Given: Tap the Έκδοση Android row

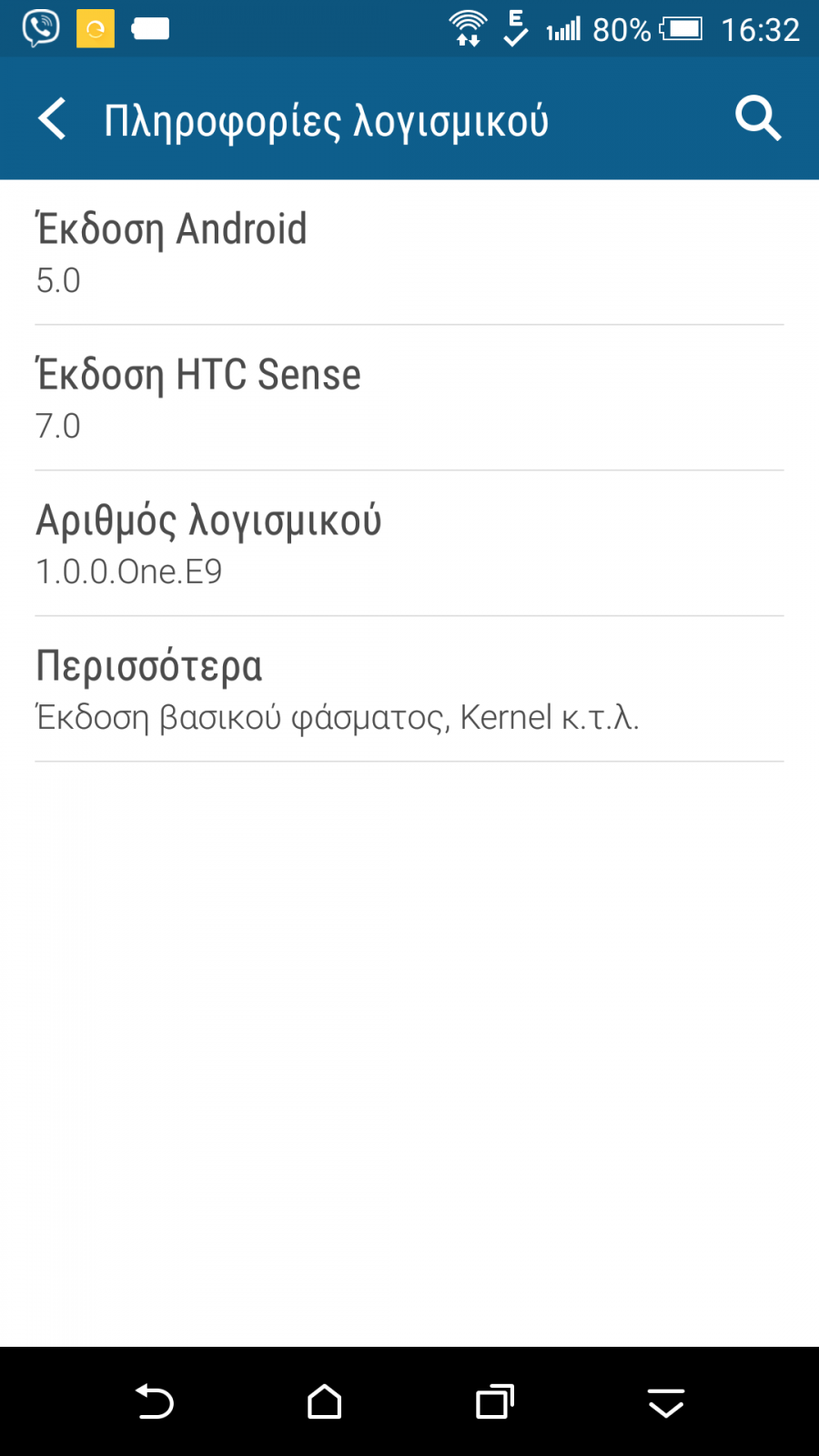Looking at the screenshot, I should [409, 252].
